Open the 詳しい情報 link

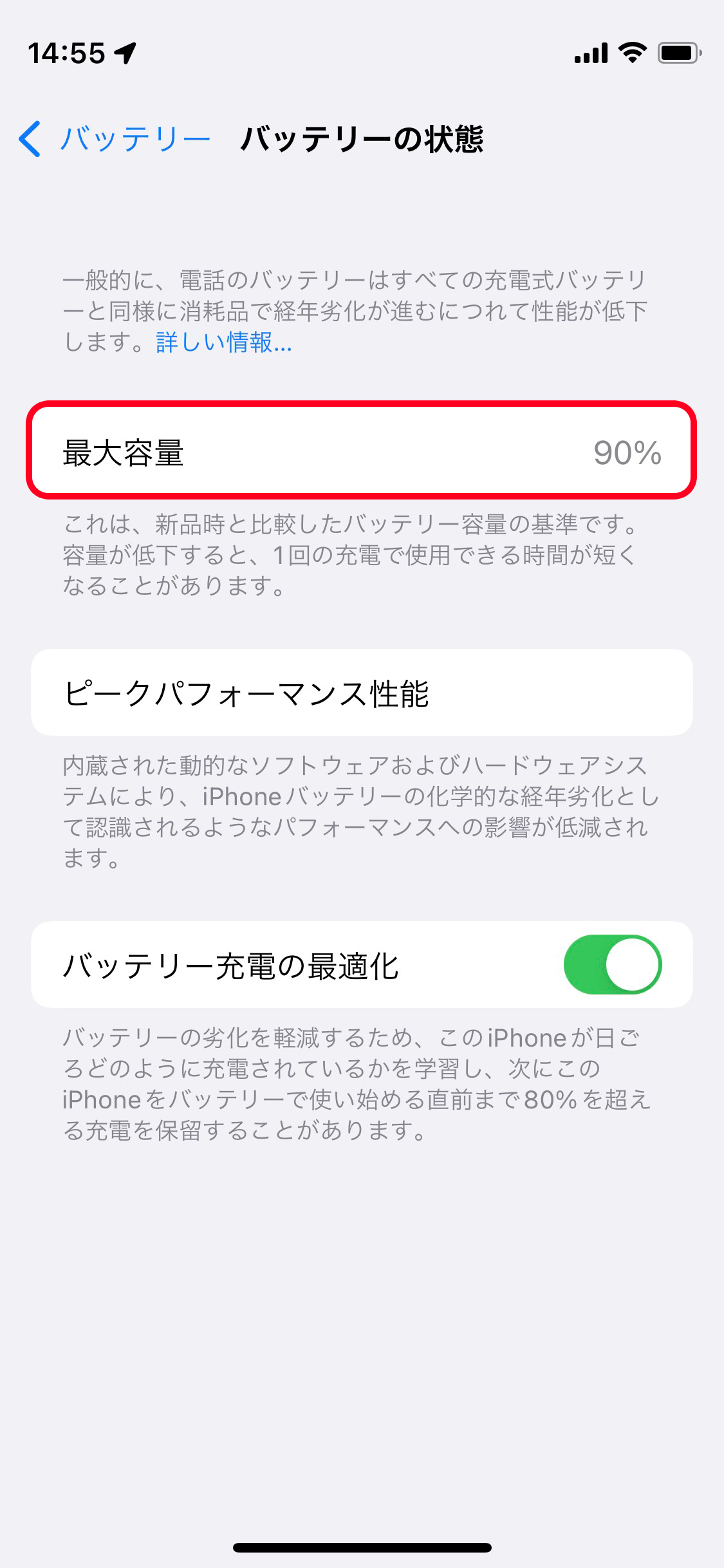(223, 342)
